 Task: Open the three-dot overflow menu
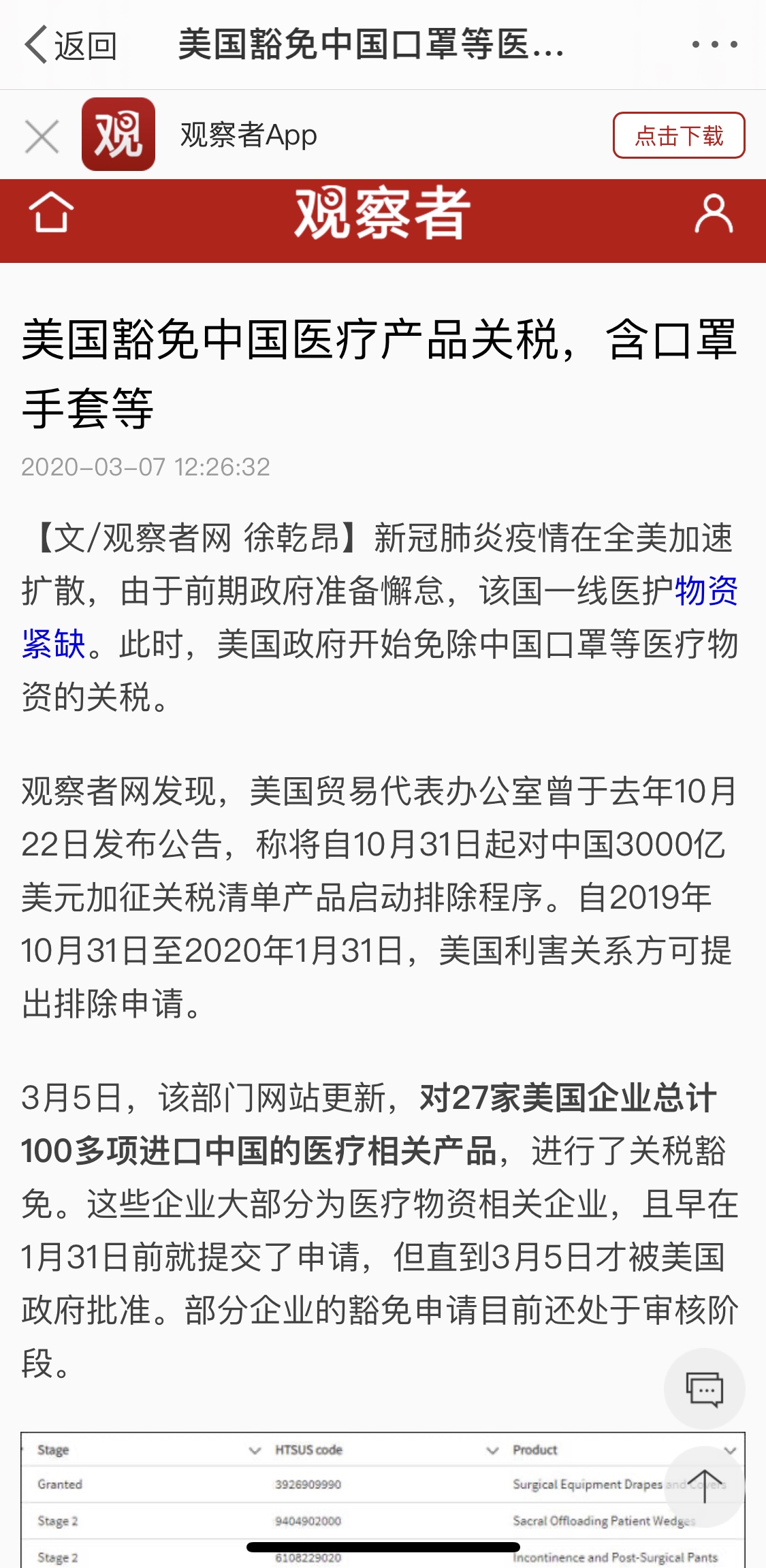click(714, 45)
